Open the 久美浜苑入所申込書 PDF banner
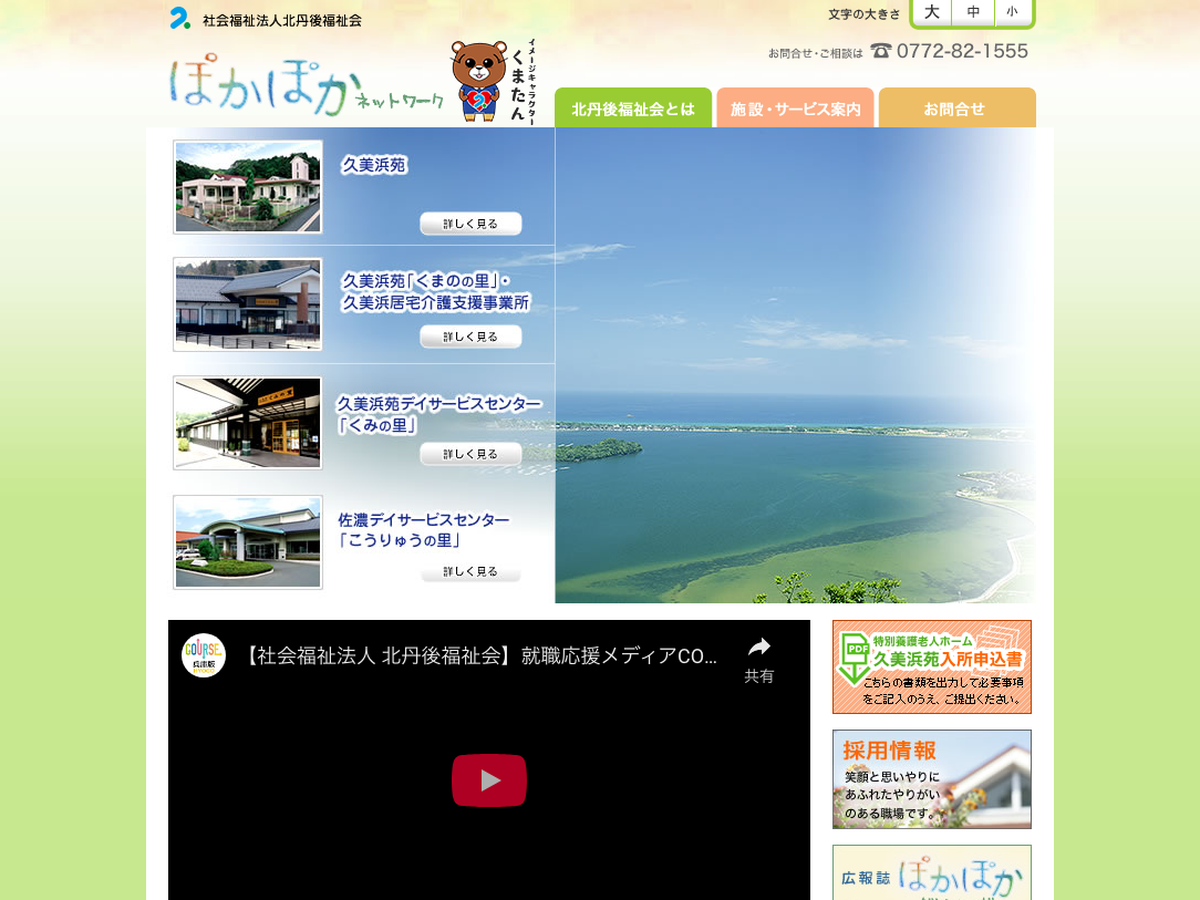 (931, 666)
